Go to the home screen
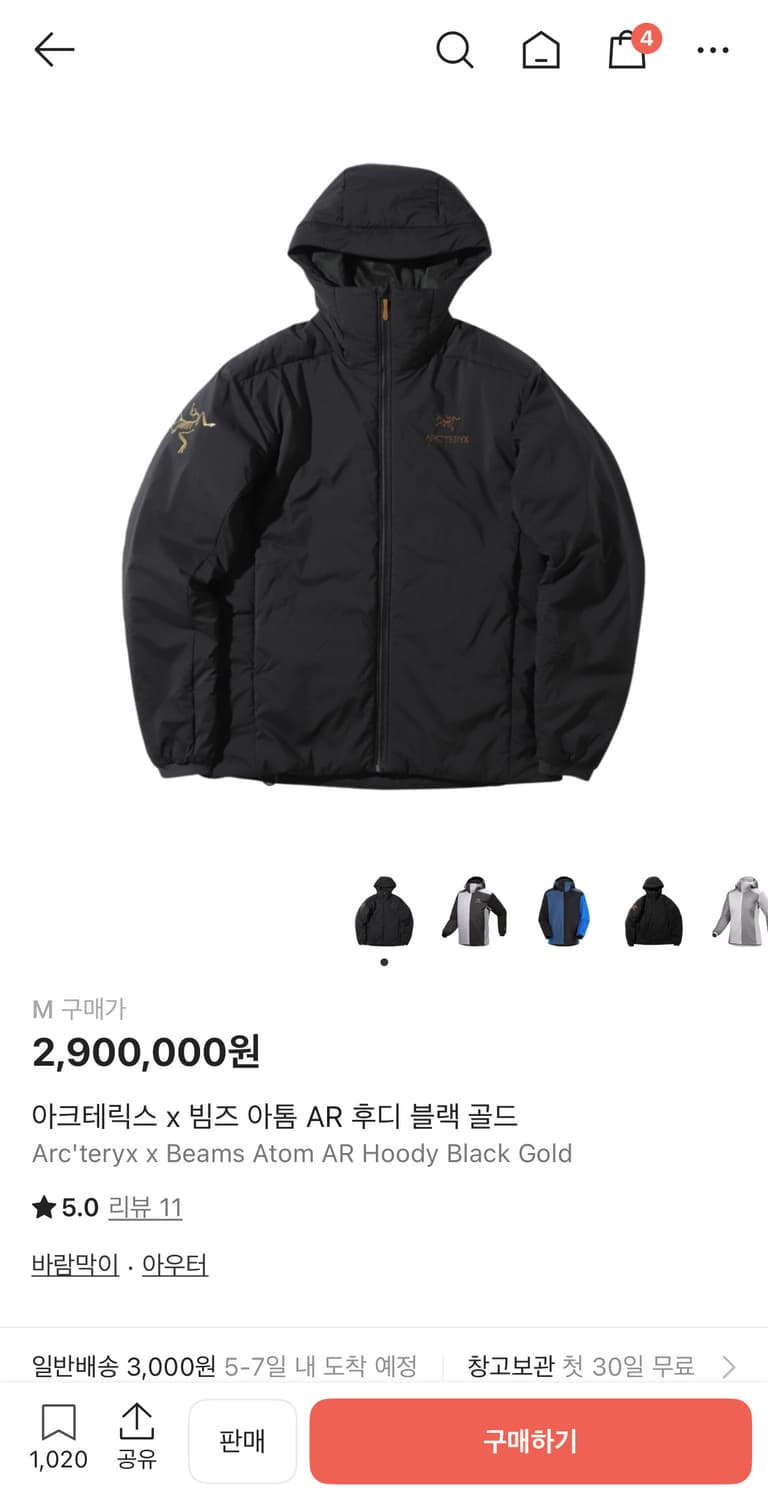Image resolution: width=768 pixels, height=1500 pixels. point(540,49)
